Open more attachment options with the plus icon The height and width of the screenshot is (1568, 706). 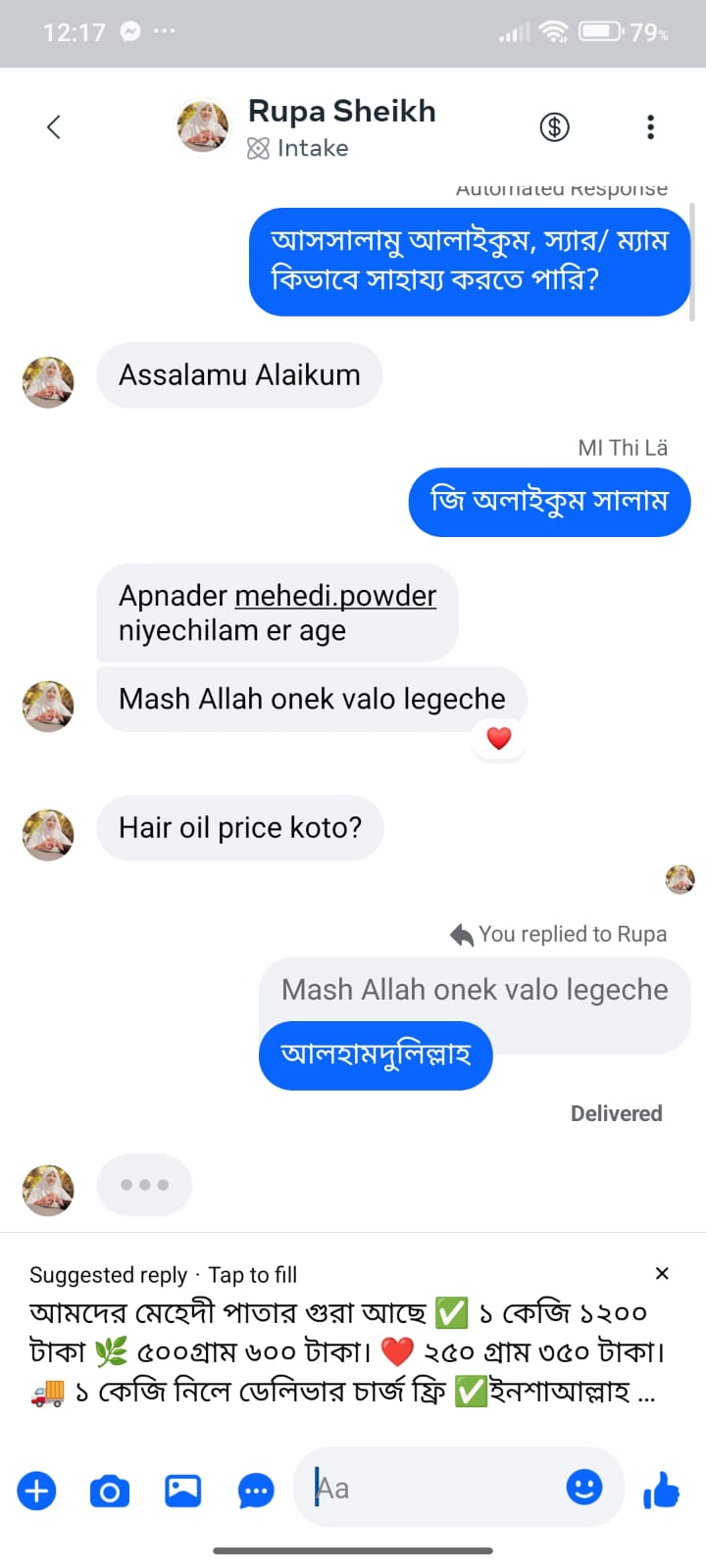click(x=37, y=1492)
